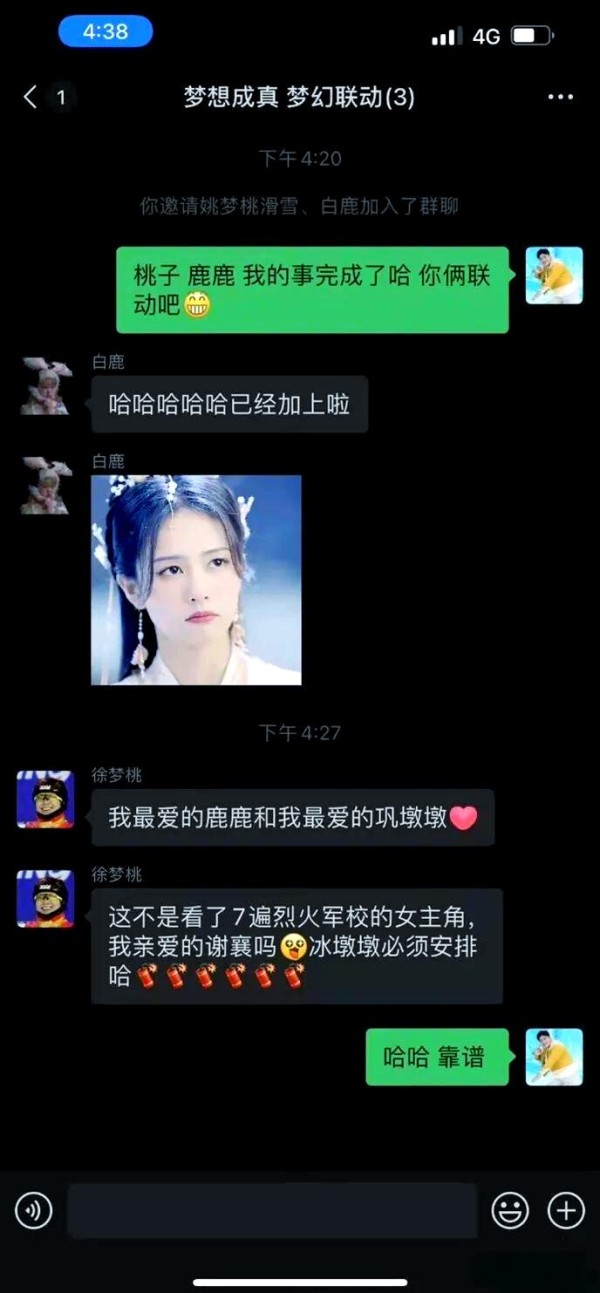Screen dimensions: 600x1293
Task: Open the emoji sticker panel
Action: 510,1211
